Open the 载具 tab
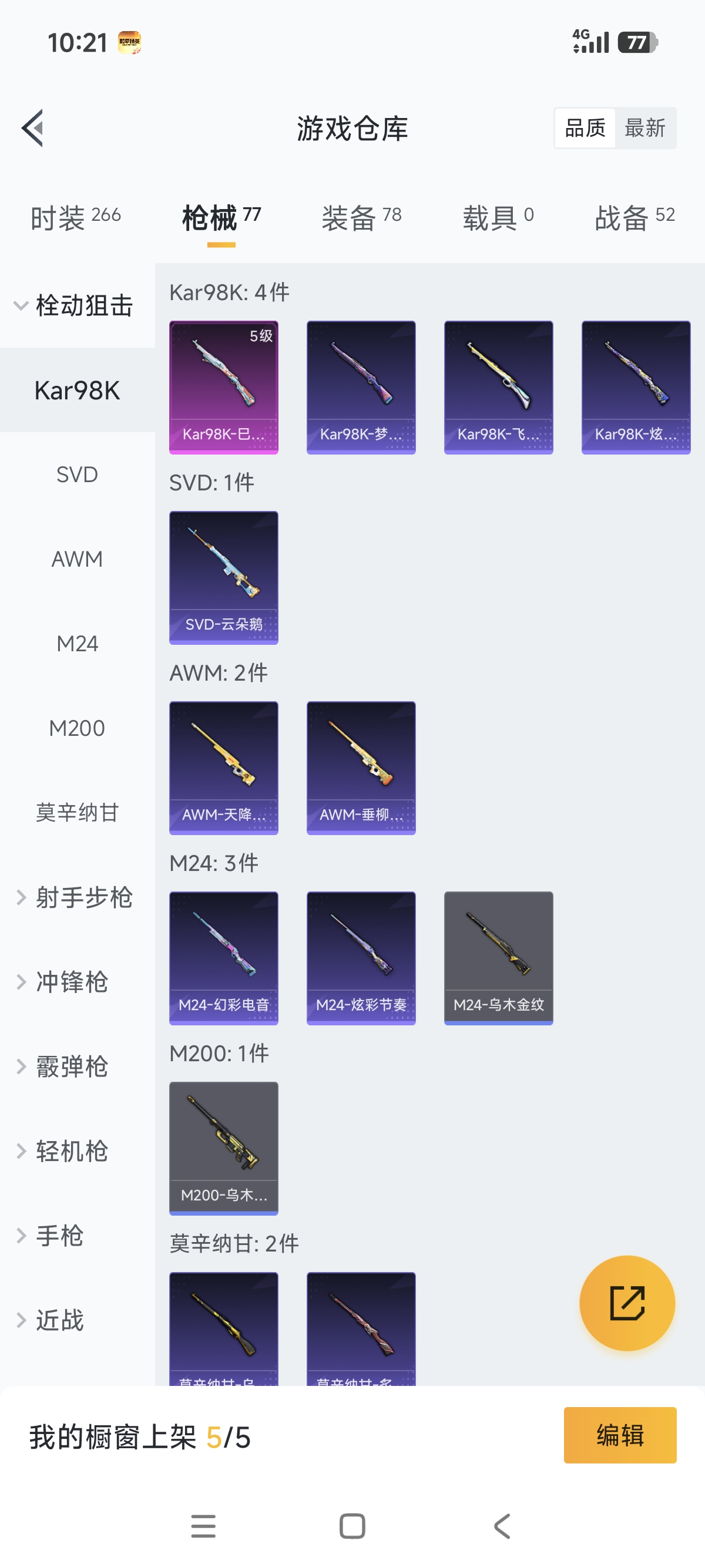The width and height of the screenshot is (705, 1568). coord(498,217)
